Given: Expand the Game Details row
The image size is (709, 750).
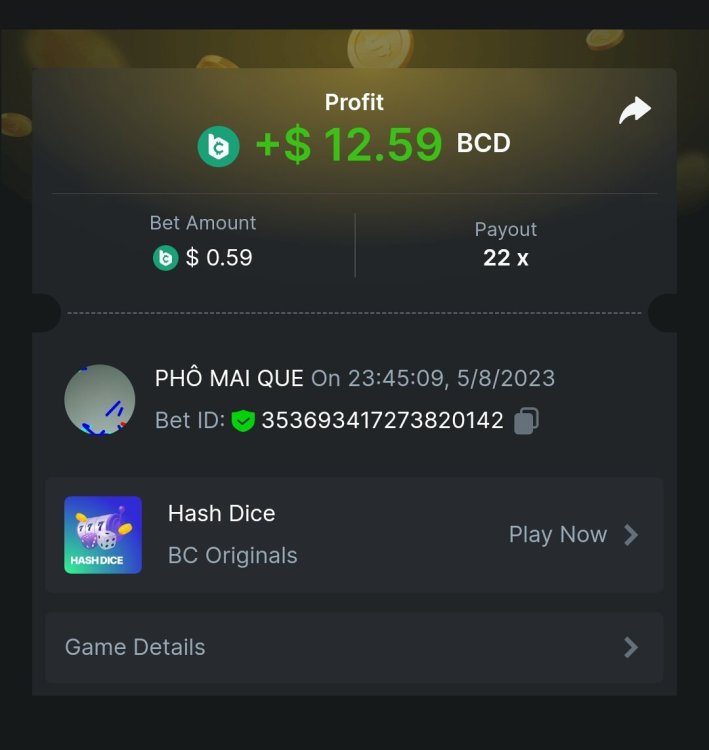Looking at the screenshot, I should pyautogui.click(x=354, y=647).
